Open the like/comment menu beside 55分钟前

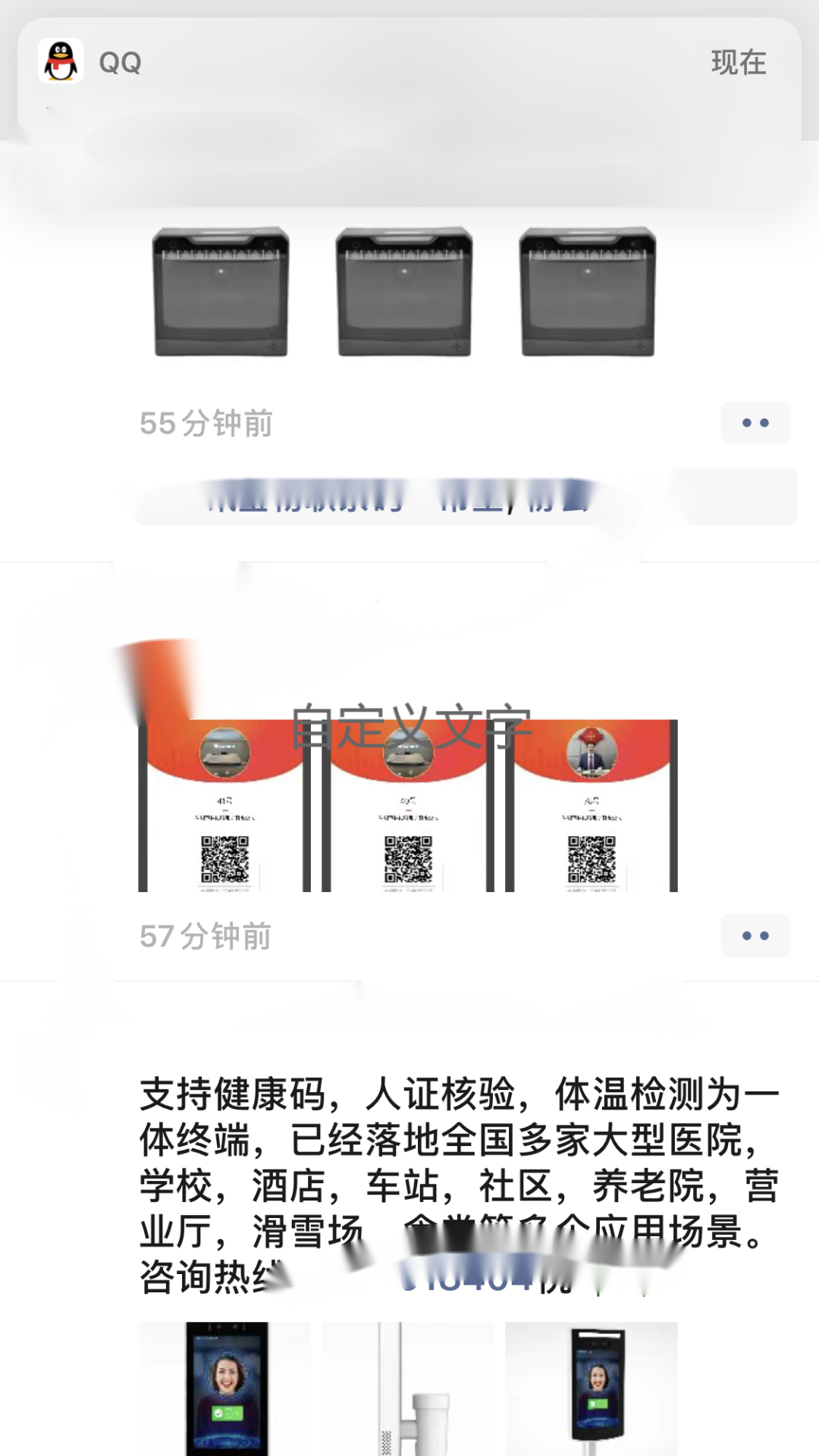tap(755, 423)
